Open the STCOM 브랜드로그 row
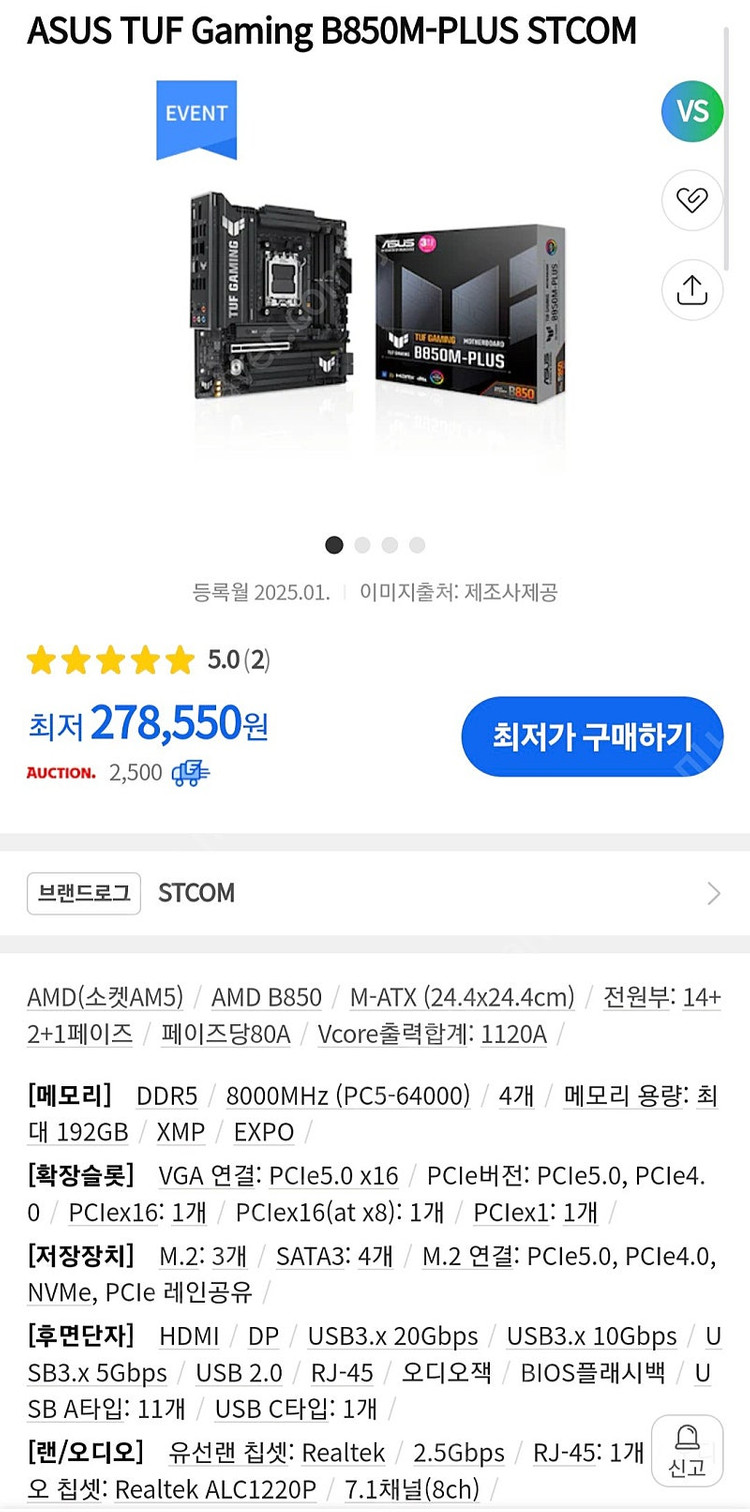 click(x=374, y=893)
